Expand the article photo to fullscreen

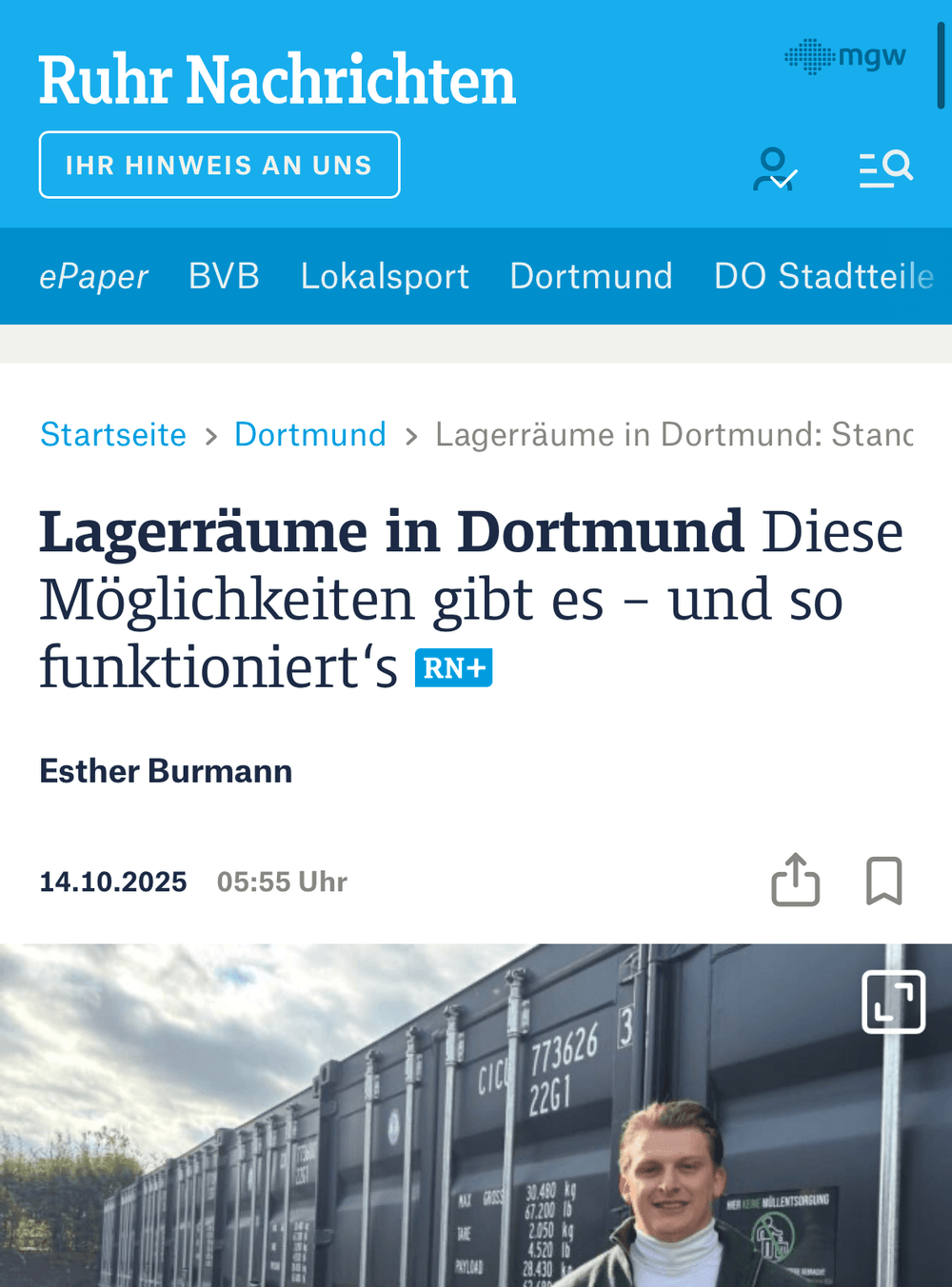893,1001
